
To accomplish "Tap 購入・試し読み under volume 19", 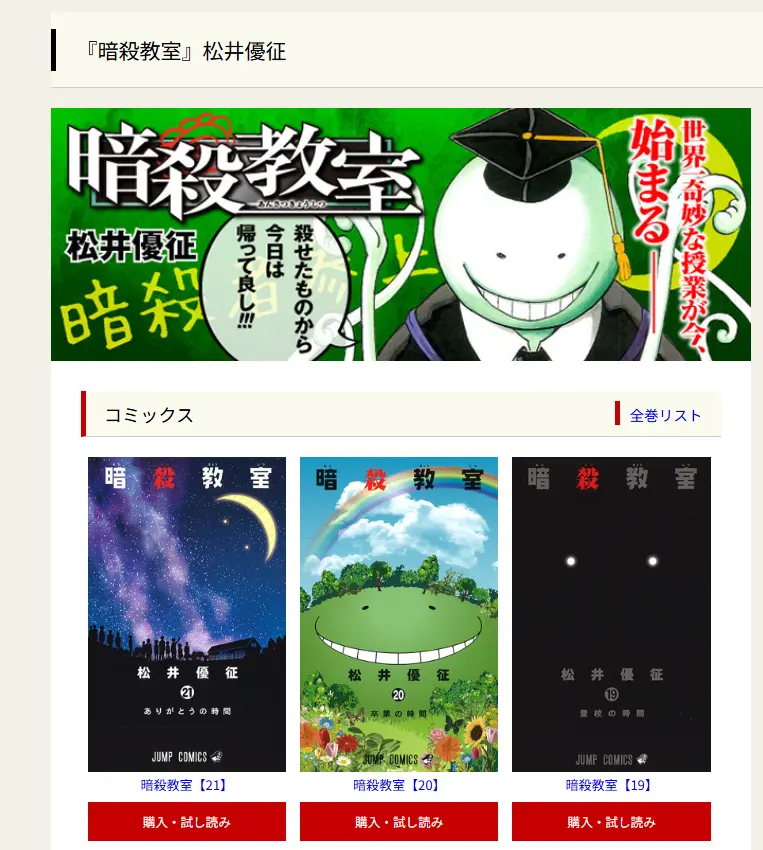I will click(x=611, y=822).
